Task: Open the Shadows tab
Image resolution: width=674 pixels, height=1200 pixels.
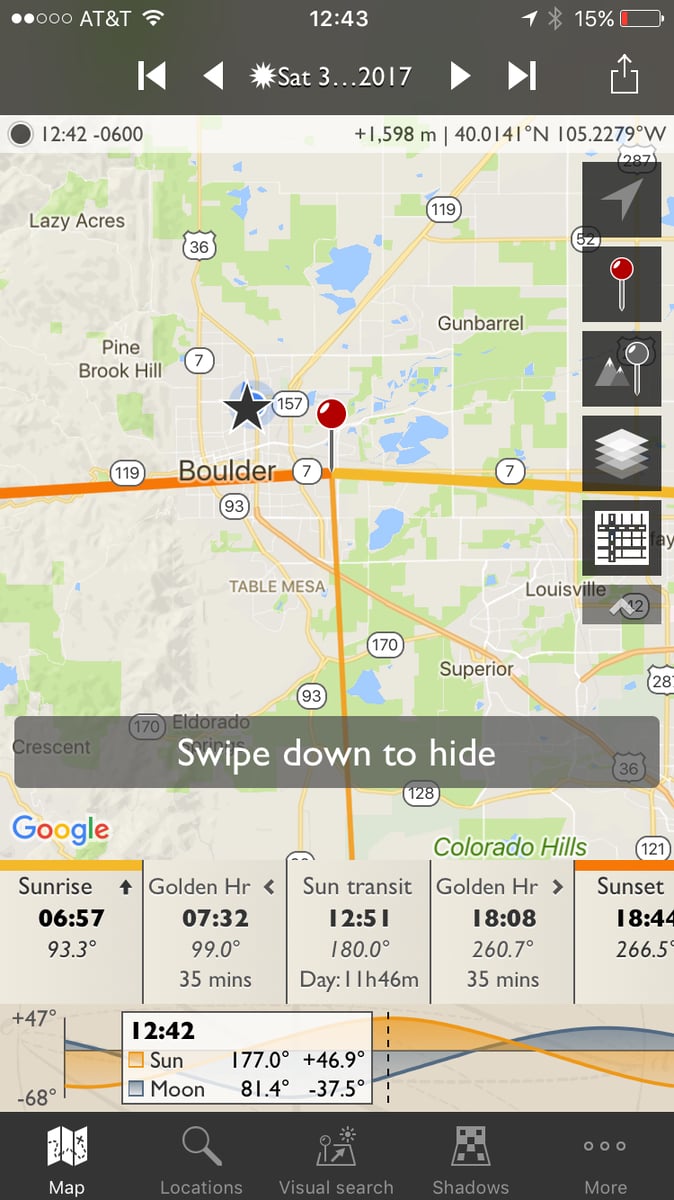Action: point(470,1158)
